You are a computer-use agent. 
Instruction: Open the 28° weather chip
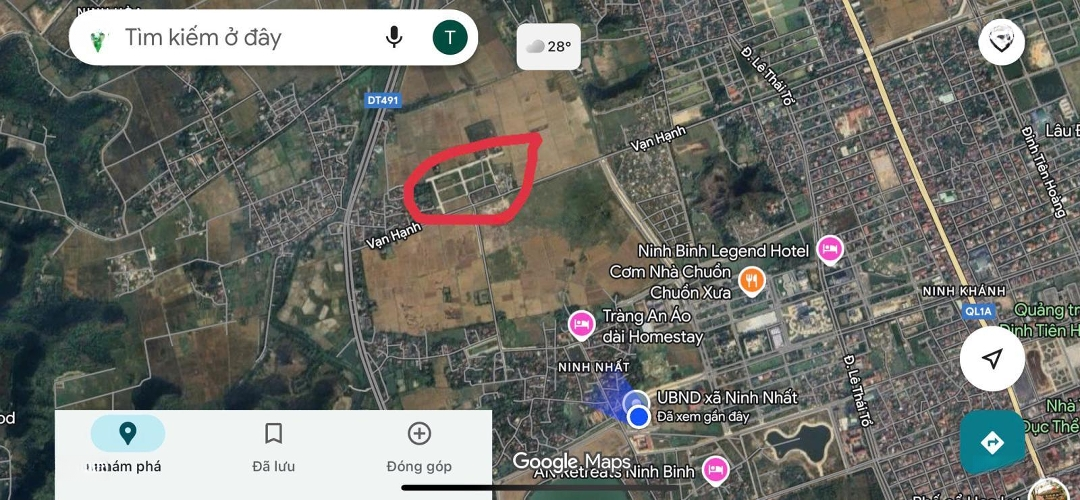coord(548,46)
